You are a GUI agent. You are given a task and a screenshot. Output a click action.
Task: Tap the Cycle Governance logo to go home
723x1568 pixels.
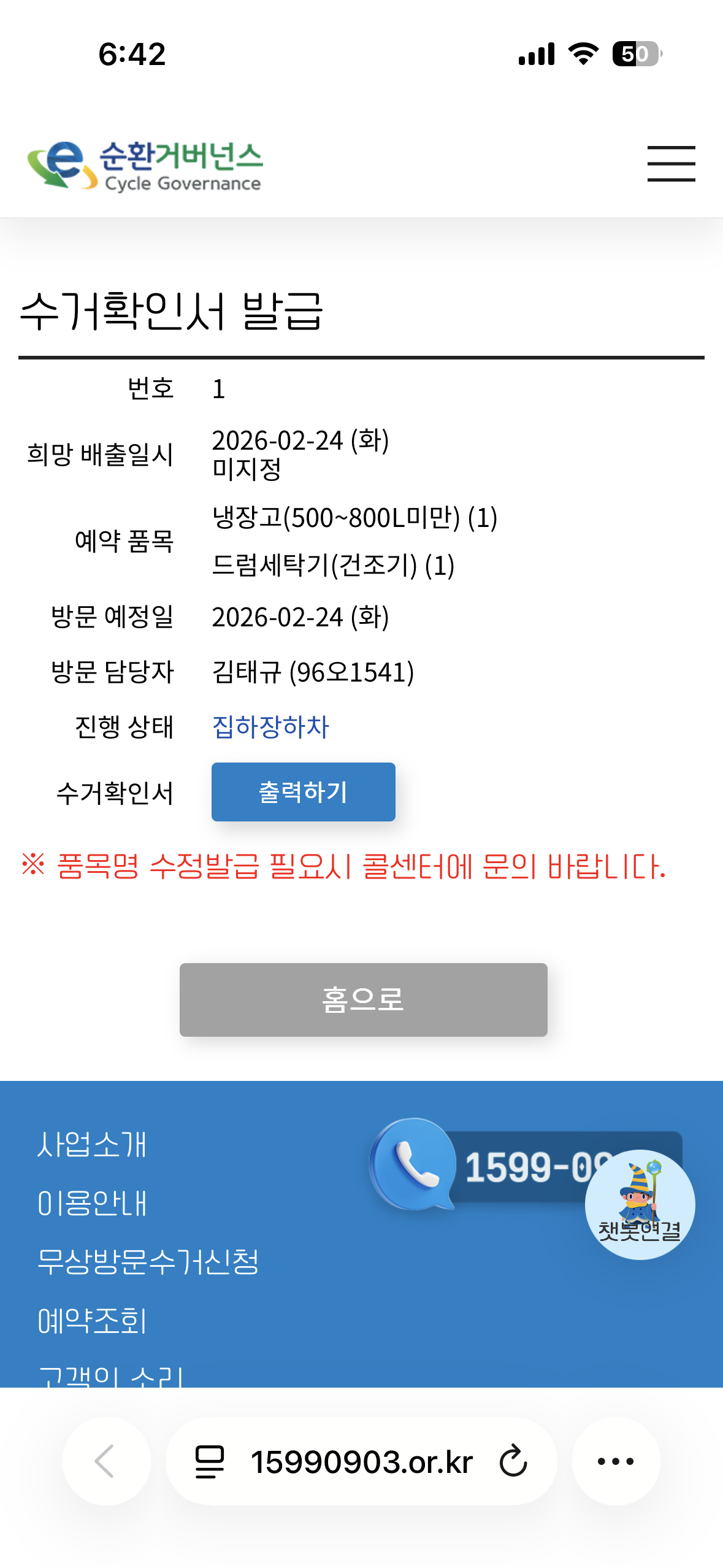coord(145,166)
